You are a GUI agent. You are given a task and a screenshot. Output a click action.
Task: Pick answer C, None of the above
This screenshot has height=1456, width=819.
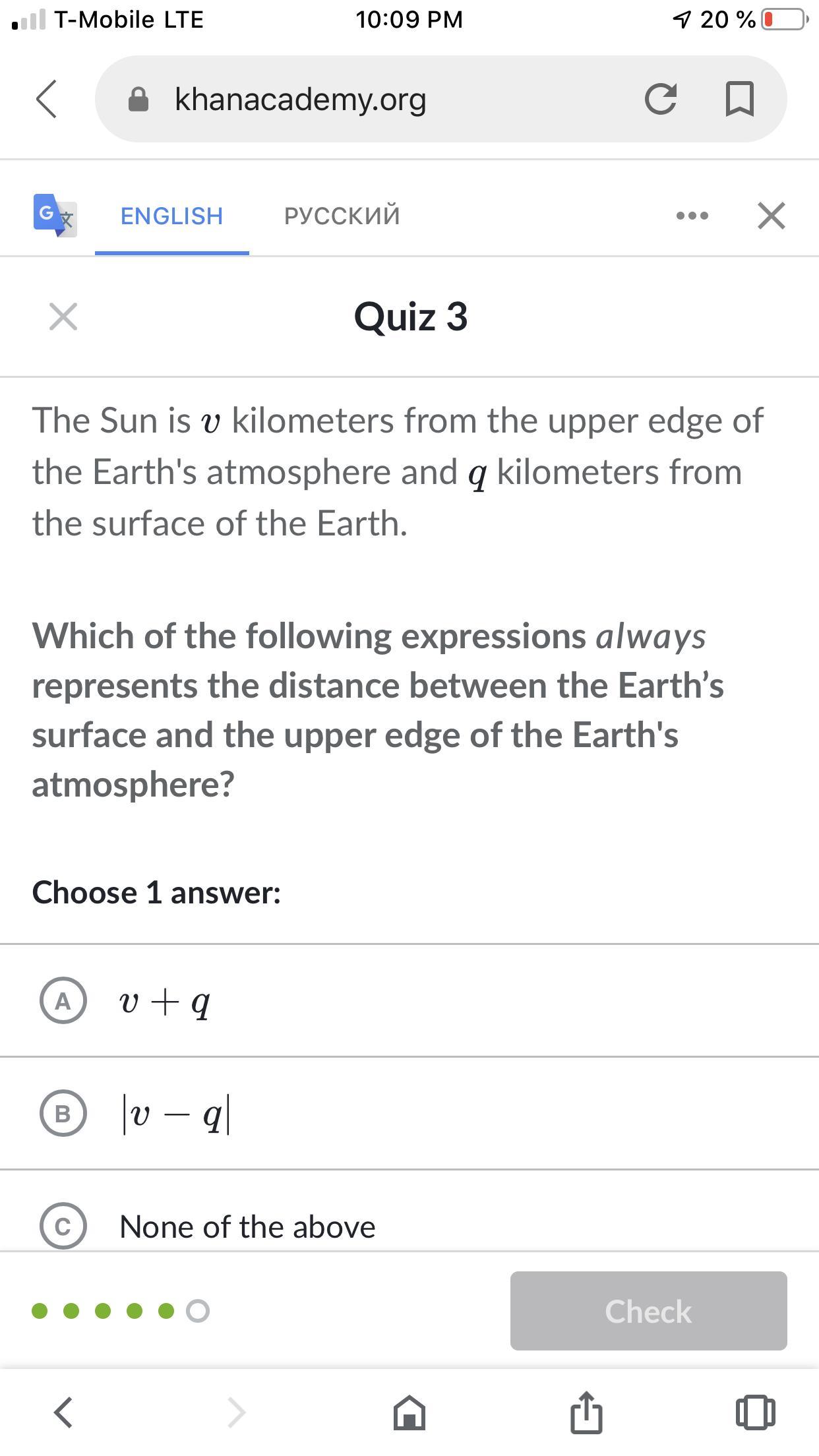[63, 1226]
